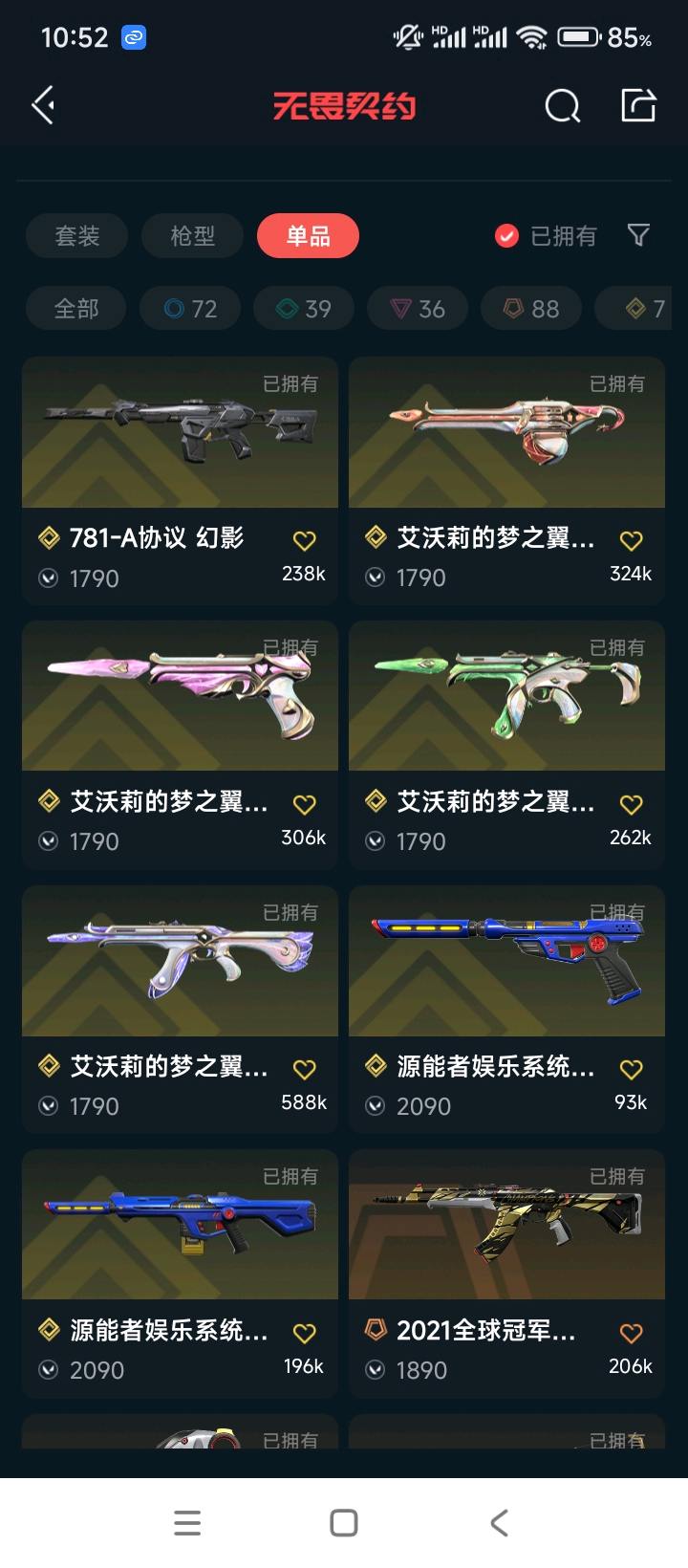Image resolution: width=688 pixels, height=1568 pixels.
Task: Open 艾沃莉的梦之翼 card showing 588k
Action: coord(180,1009)
